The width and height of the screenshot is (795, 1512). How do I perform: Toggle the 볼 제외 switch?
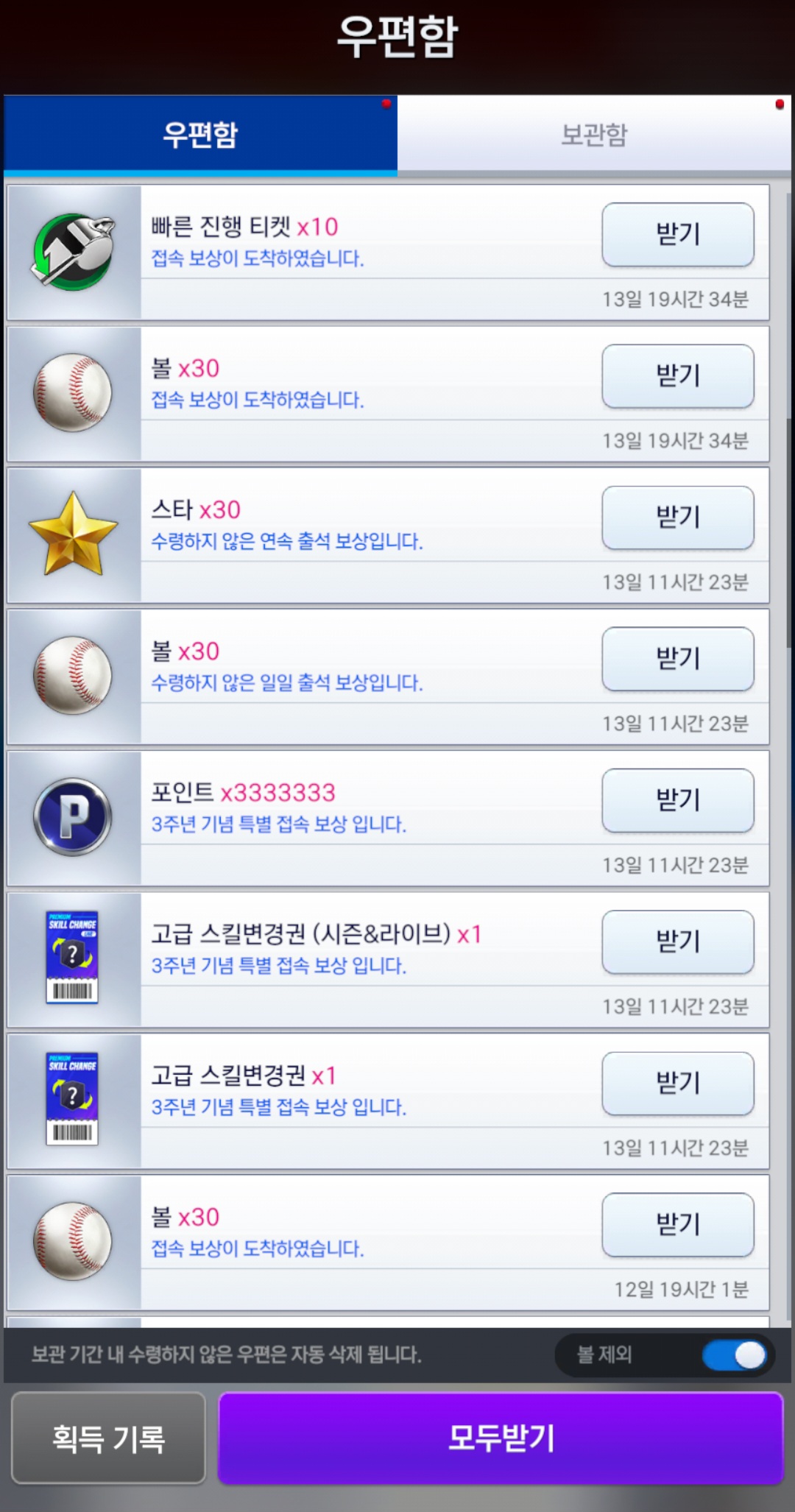point(735,1355)
